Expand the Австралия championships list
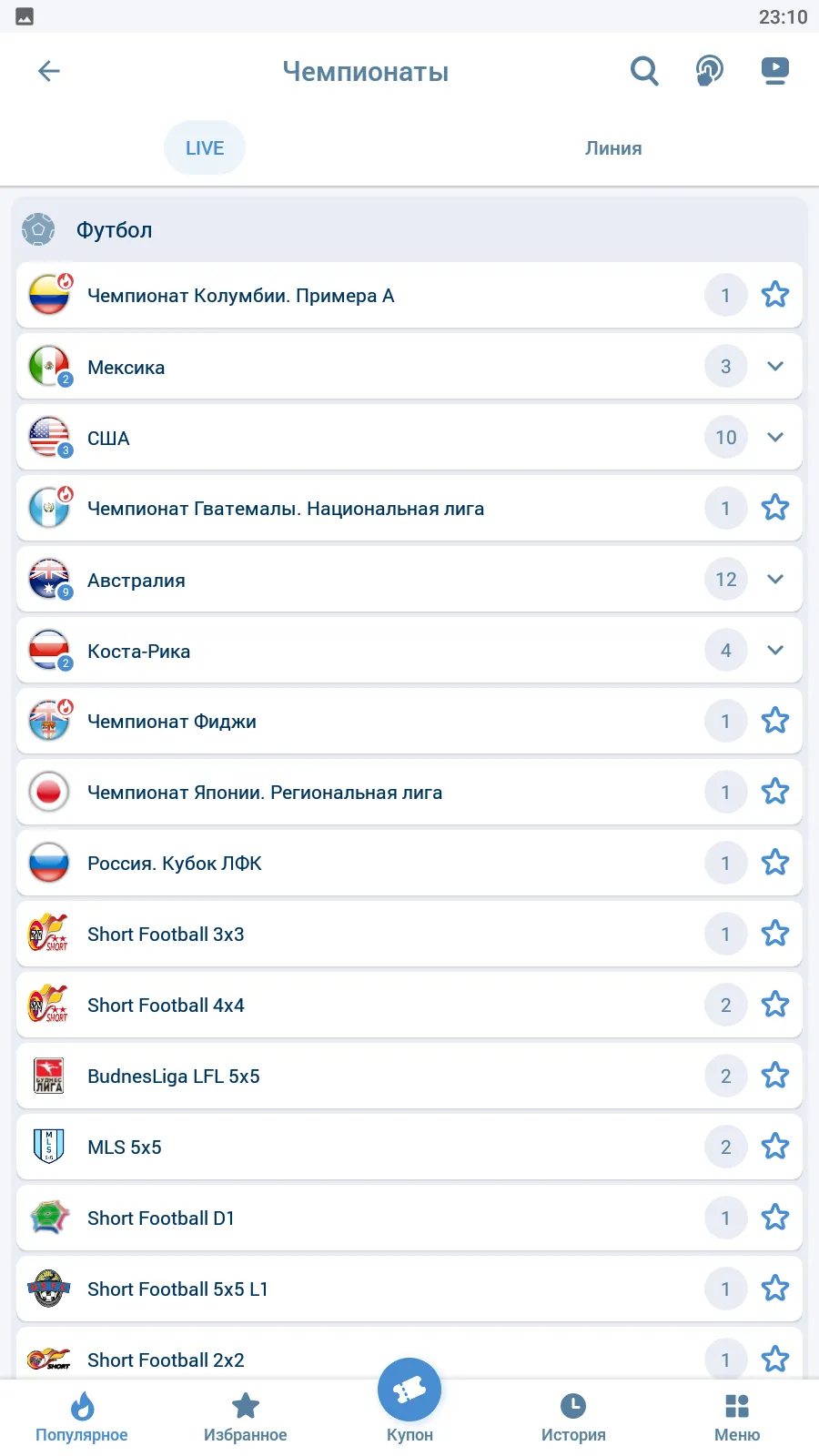 pos(775,580)
